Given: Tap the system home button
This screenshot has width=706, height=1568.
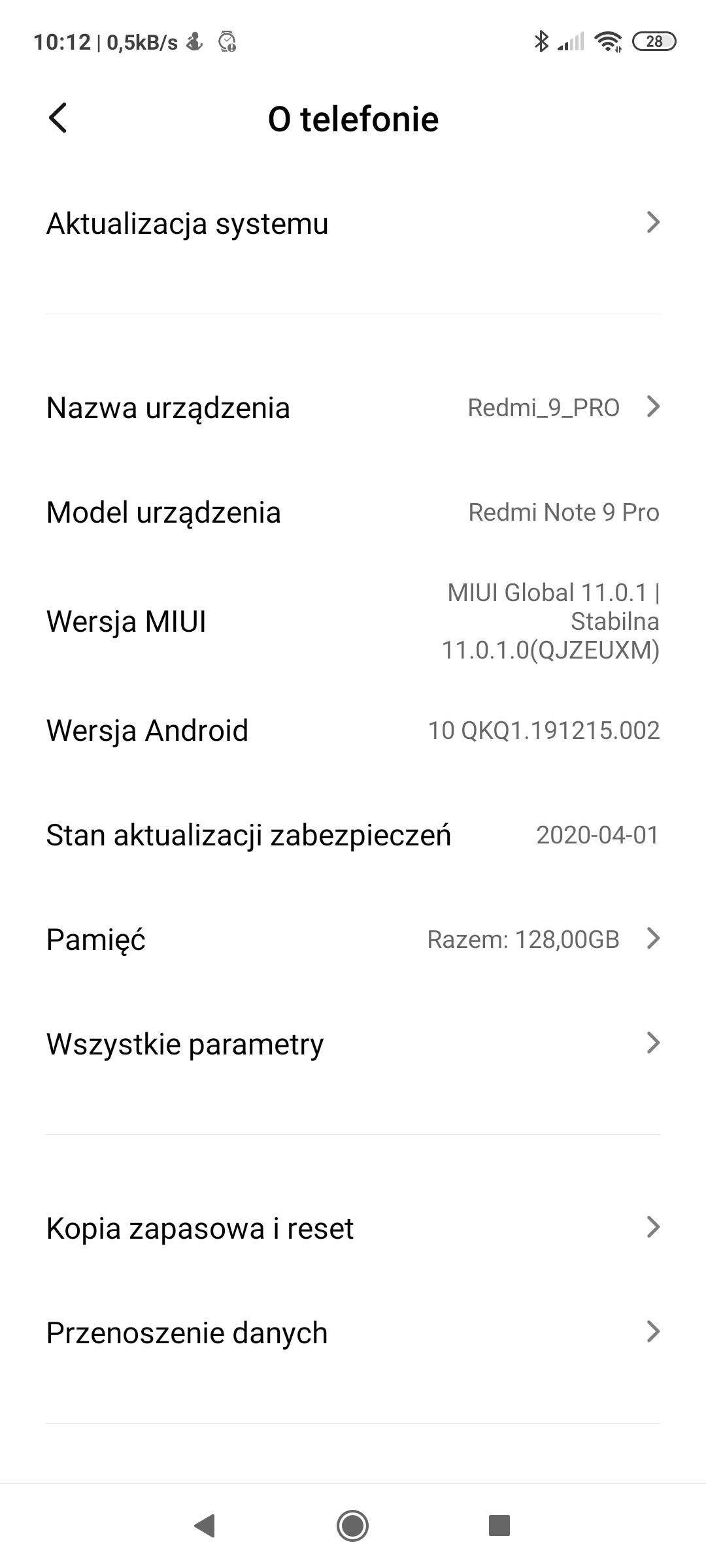Looking at the screenshot, I should [x=353, y=1526].
